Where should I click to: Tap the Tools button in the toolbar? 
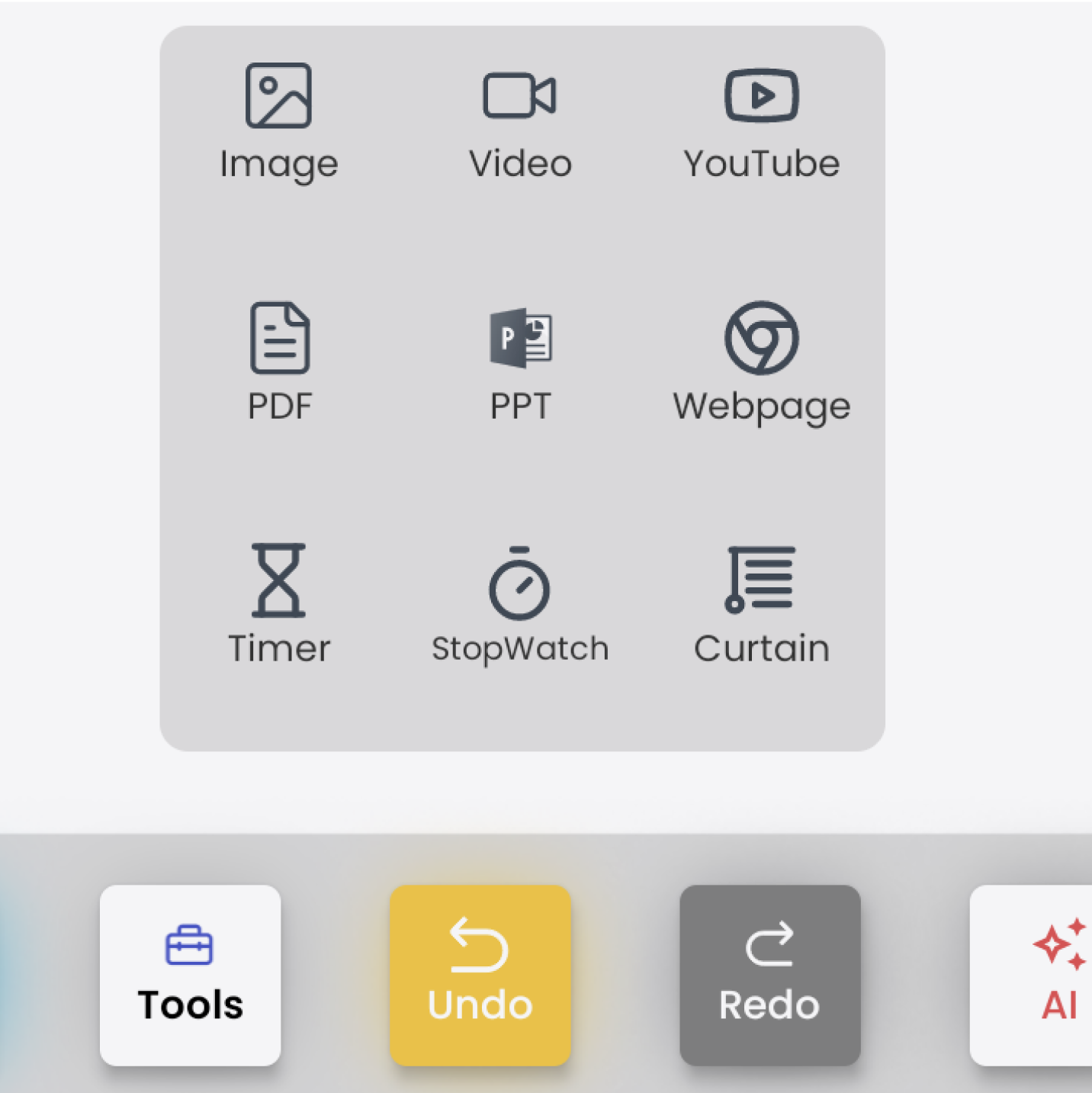(x=190, y=975)
